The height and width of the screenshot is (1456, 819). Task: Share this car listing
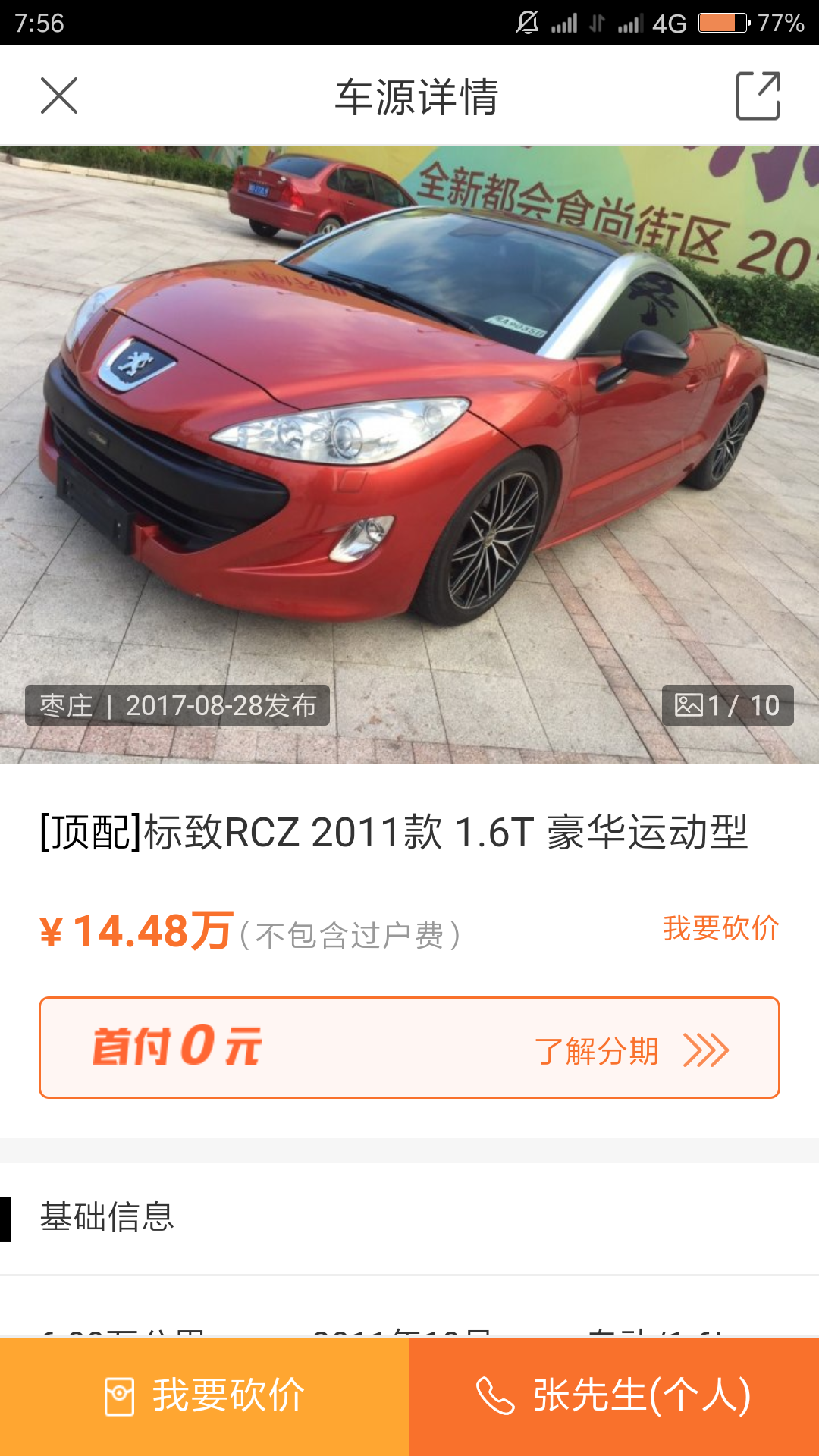758,96
